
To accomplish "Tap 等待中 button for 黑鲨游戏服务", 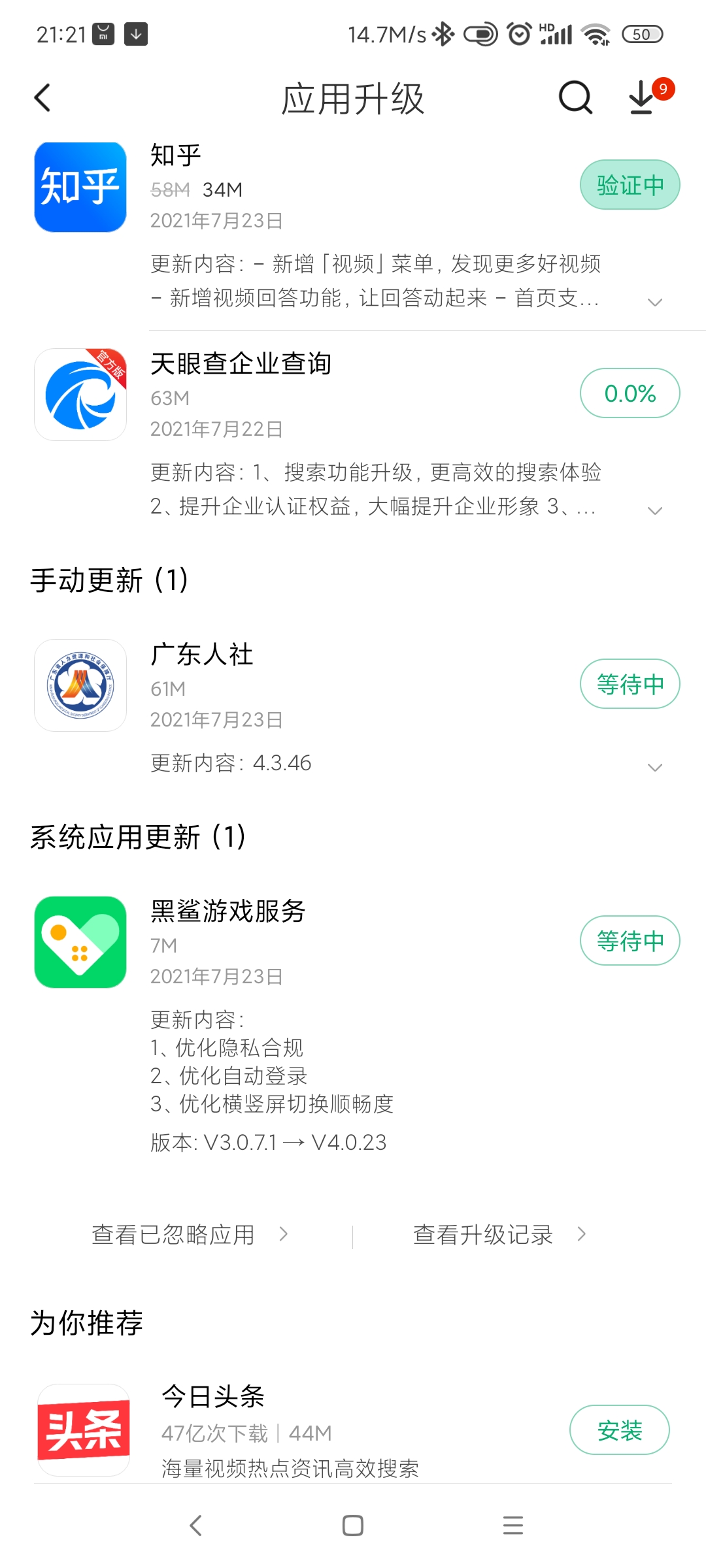I will 630,941.
